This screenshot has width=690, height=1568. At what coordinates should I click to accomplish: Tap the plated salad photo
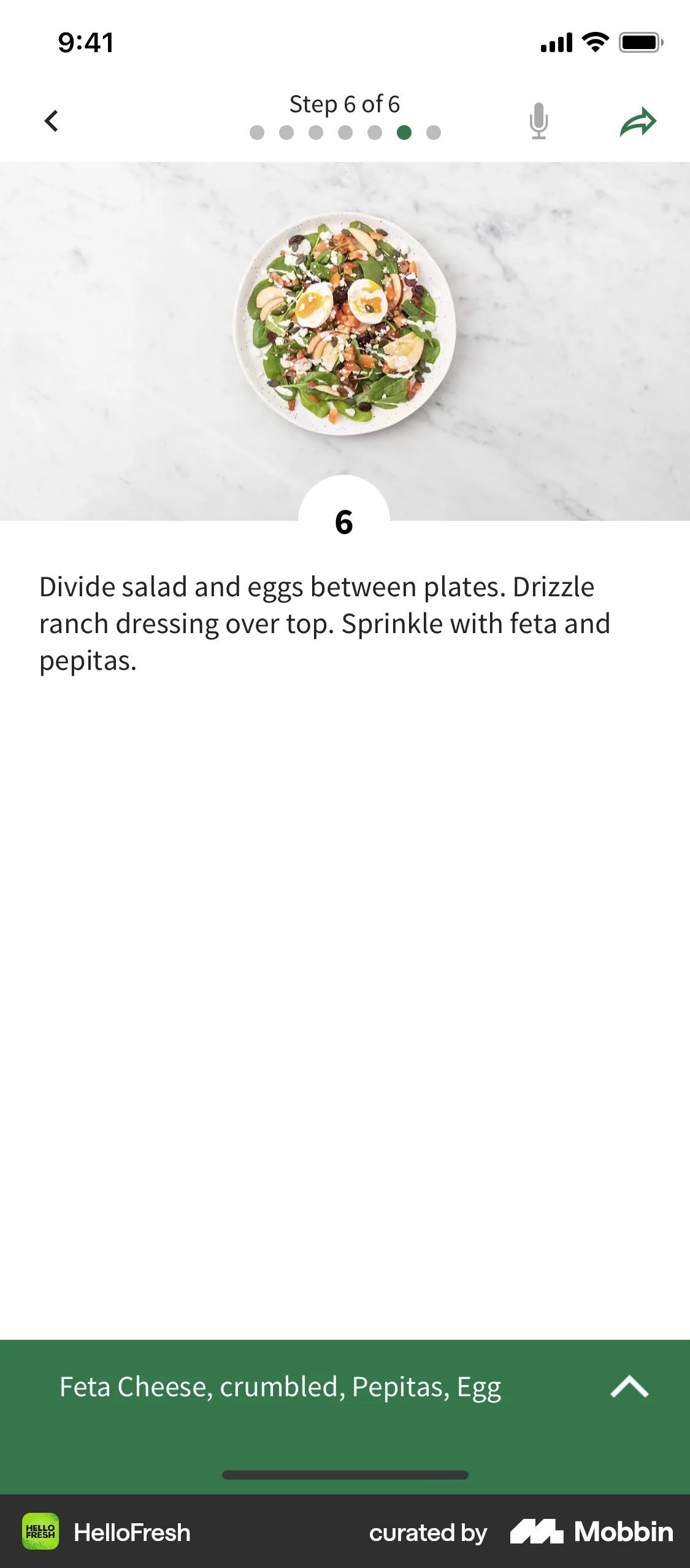click(343, 325)
